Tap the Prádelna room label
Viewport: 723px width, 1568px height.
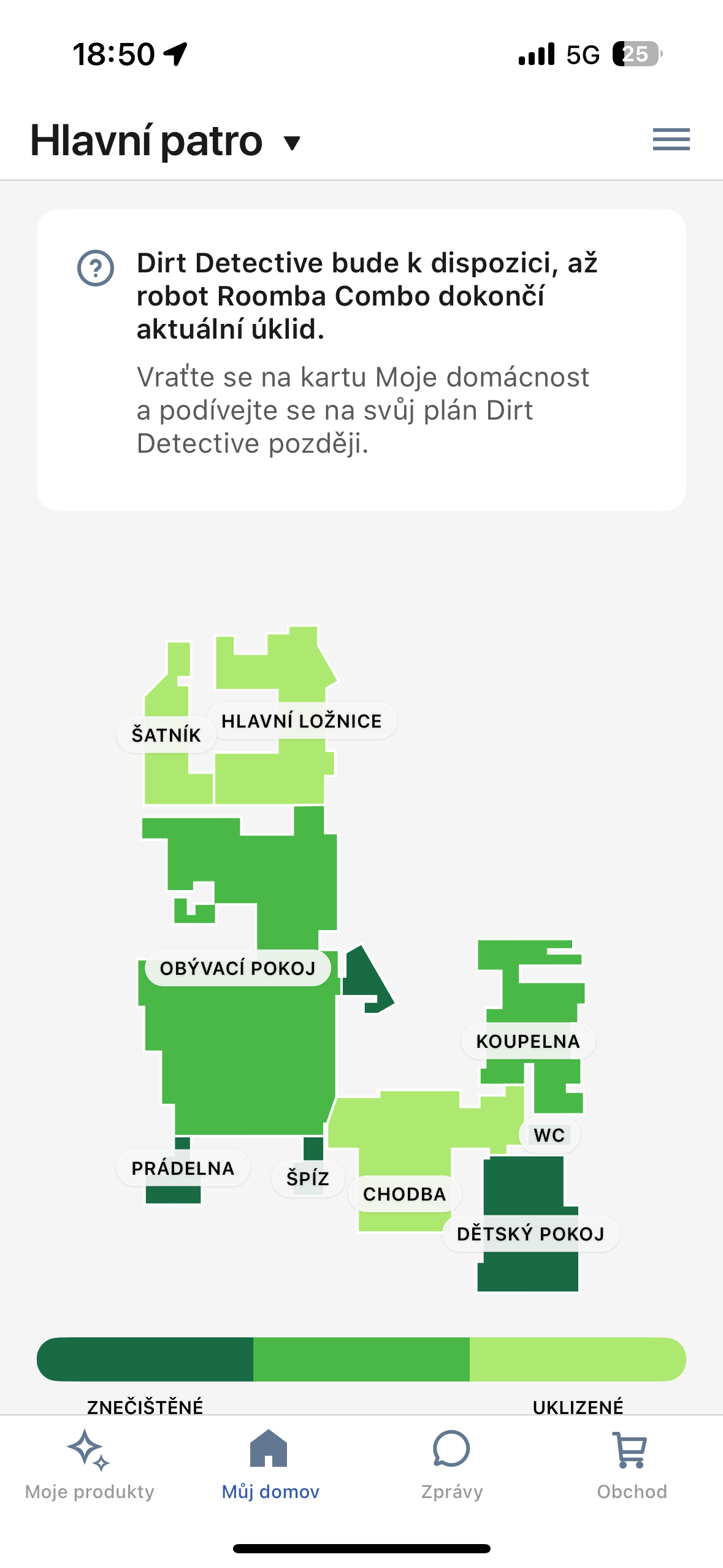(x=183, y=1168)
